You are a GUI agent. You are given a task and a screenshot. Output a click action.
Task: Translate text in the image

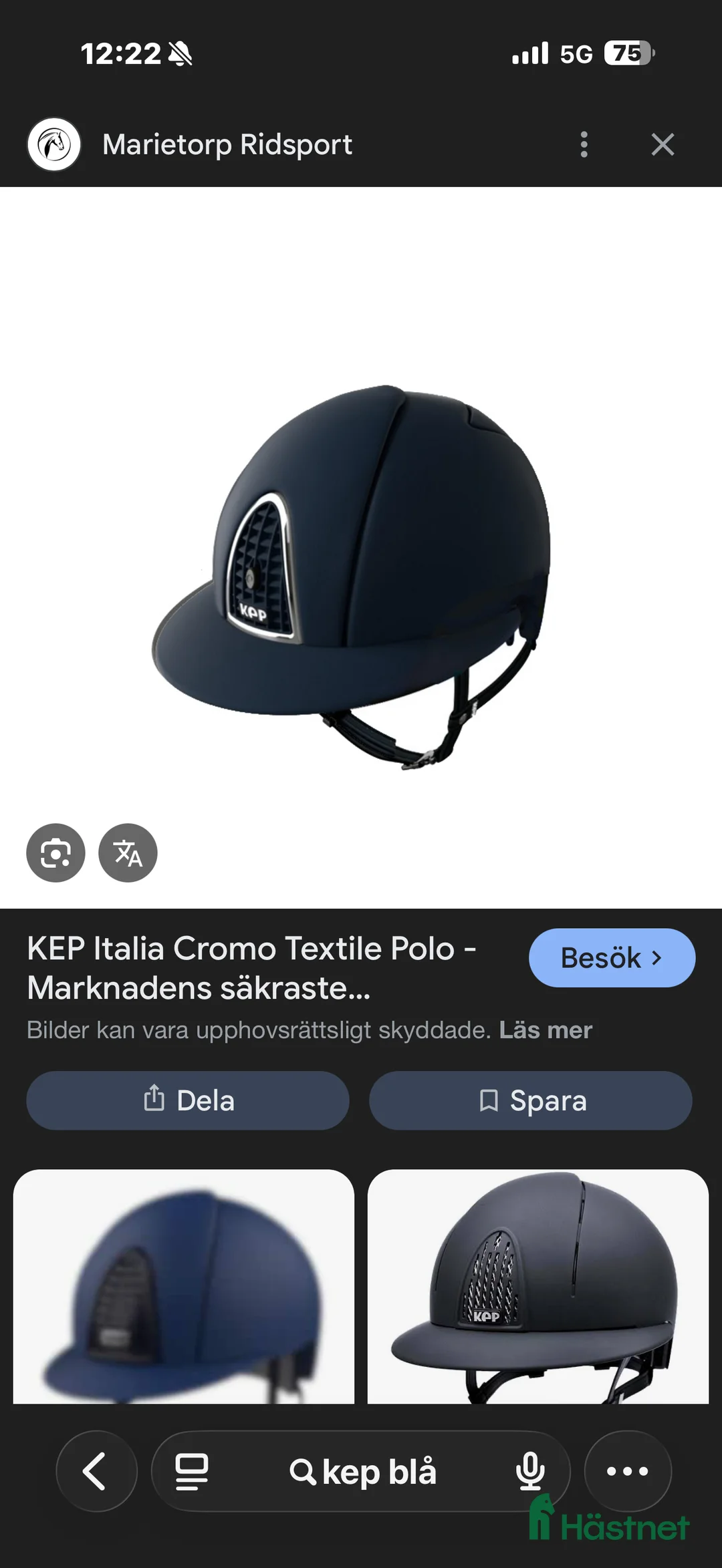coord(128,853)
